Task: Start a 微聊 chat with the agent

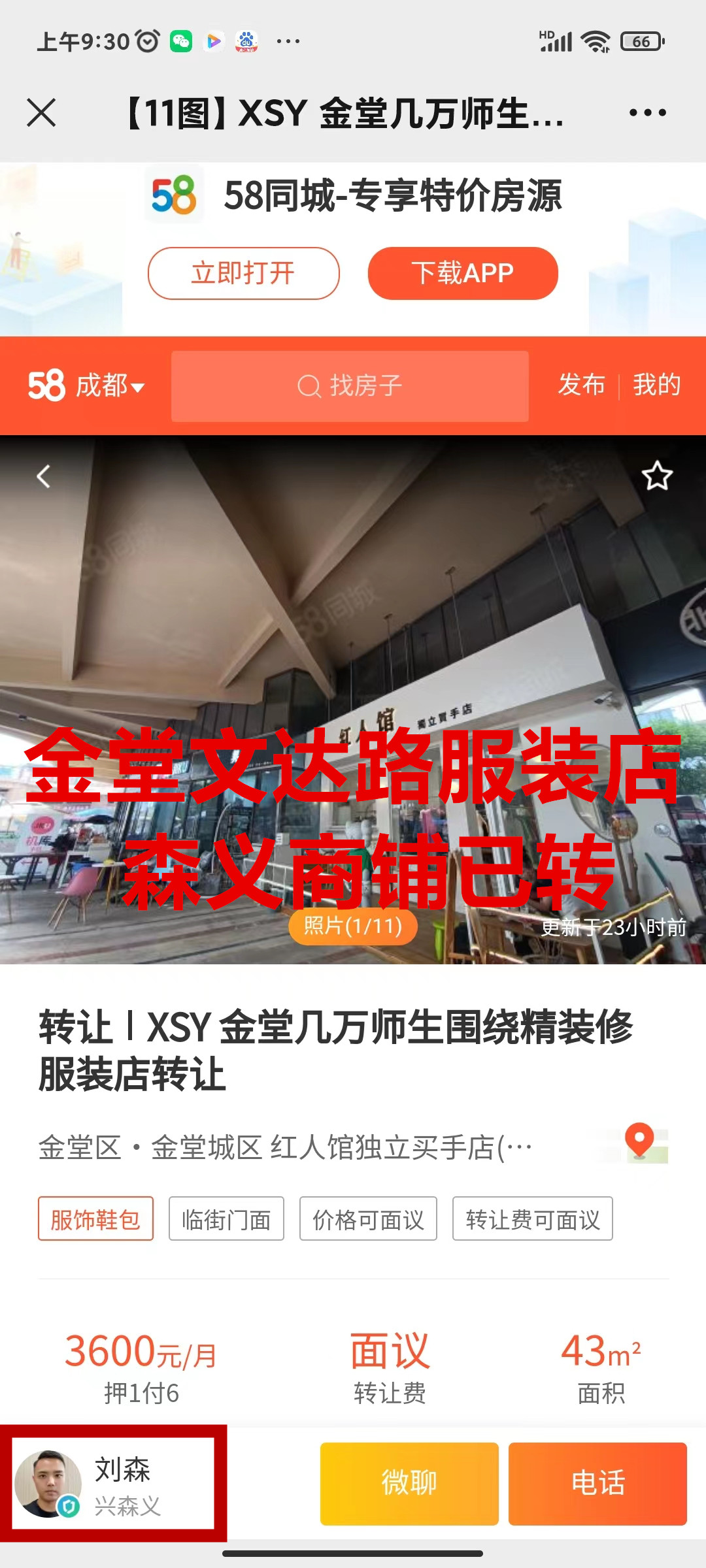Action: click(409, 1483)
